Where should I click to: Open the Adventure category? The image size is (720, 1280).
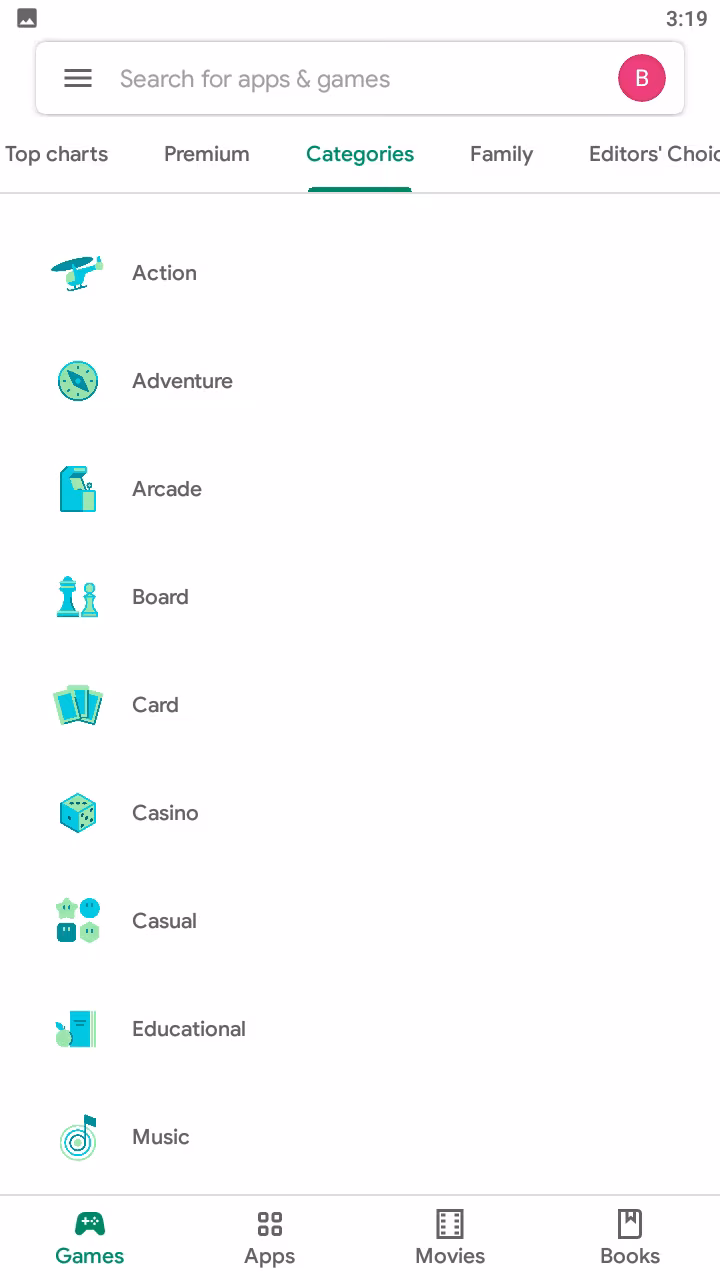pyautogui.click(x=182, y=381)
